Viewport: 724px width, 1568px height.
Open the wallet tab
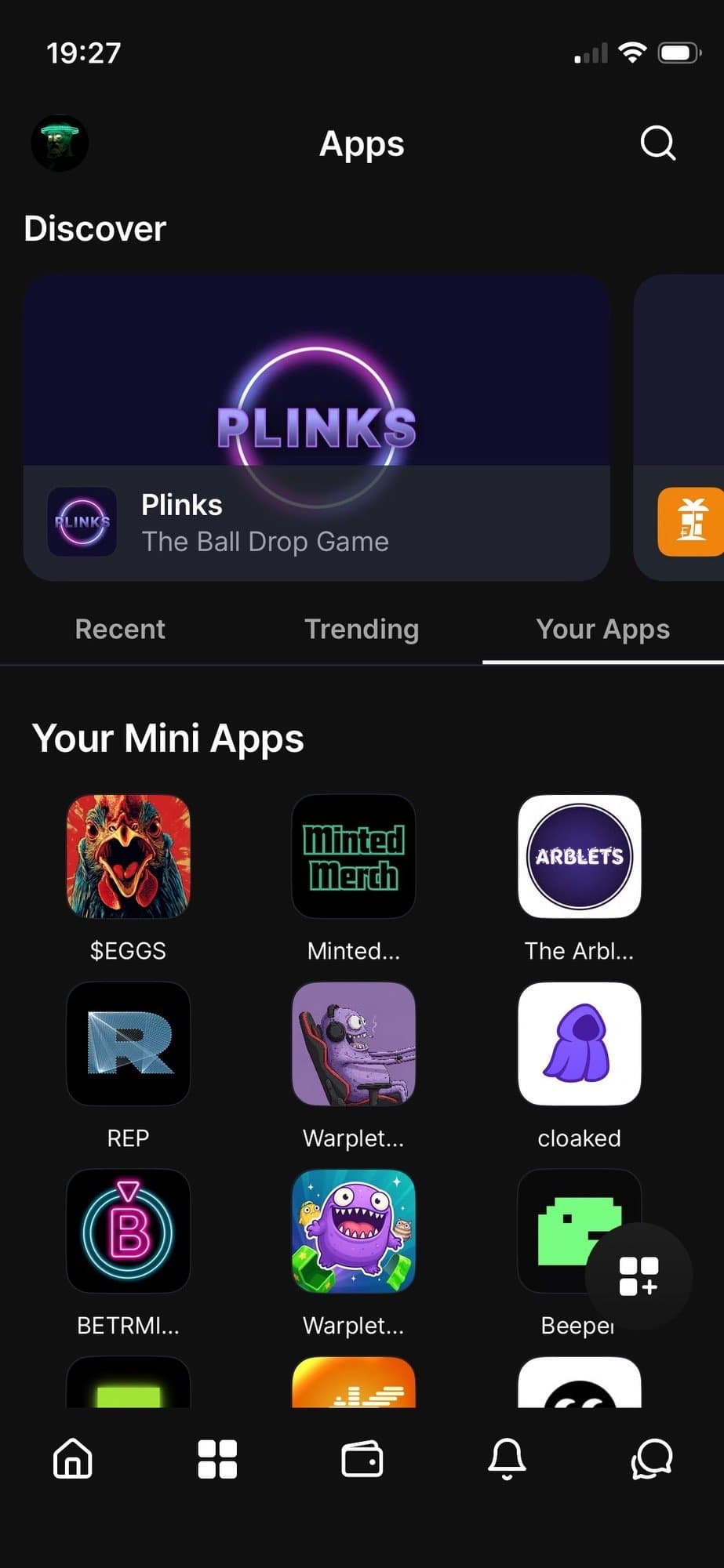(362, 1459)
